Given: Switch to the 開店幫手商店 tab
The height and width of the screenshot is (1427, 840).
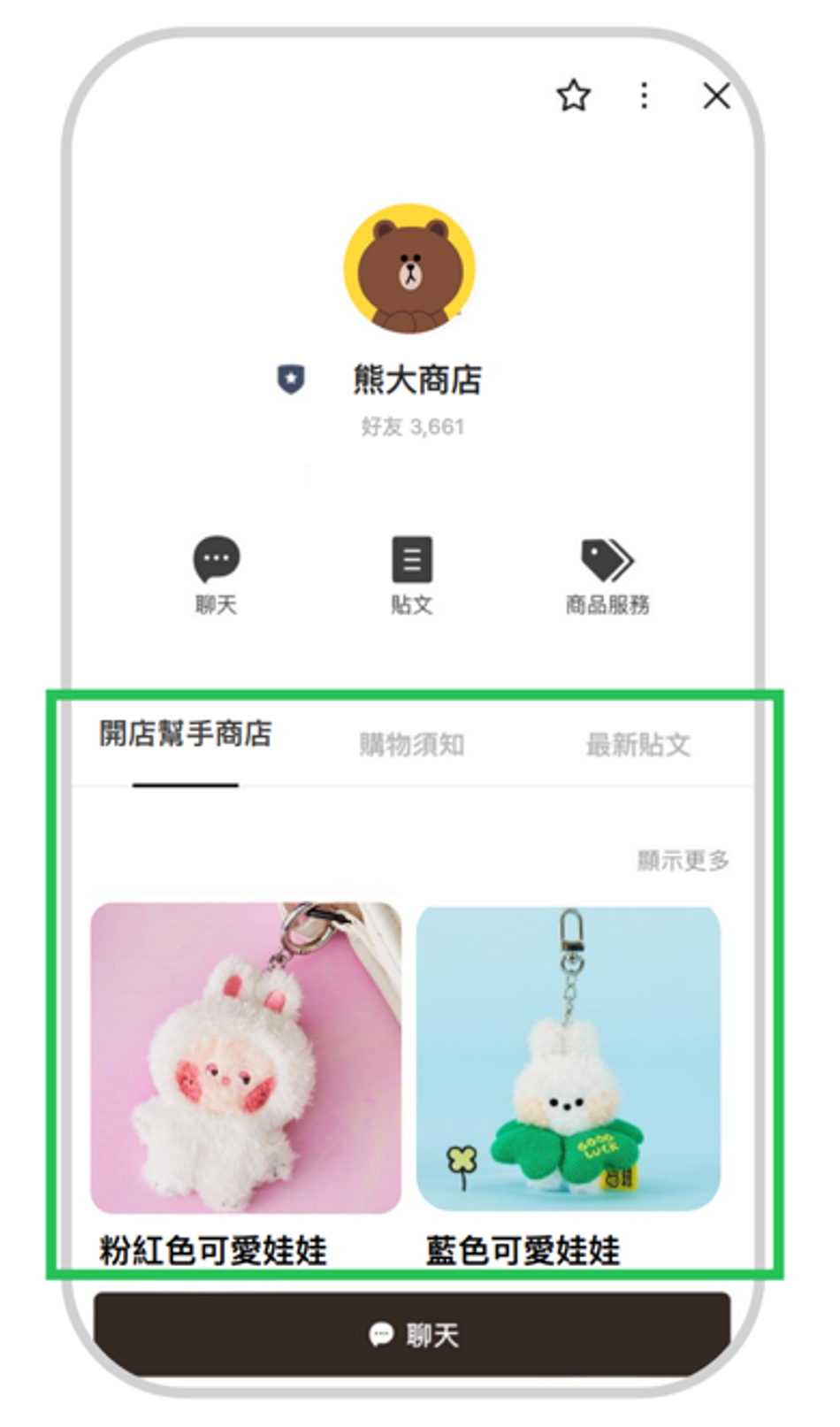Looking at the screenshot, I should click(x=186, y=734).
